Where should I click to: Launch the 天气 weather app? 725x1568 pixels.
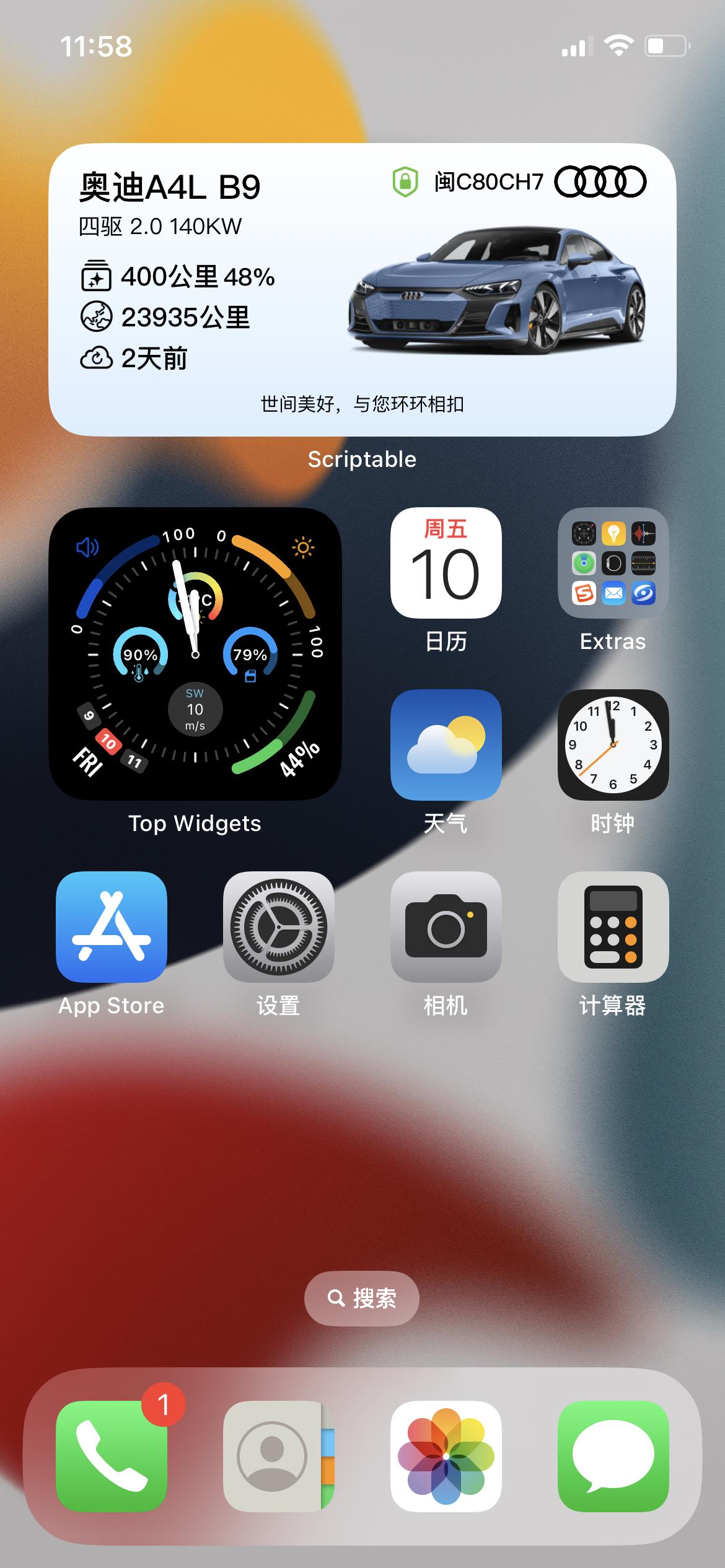point(446,744)
